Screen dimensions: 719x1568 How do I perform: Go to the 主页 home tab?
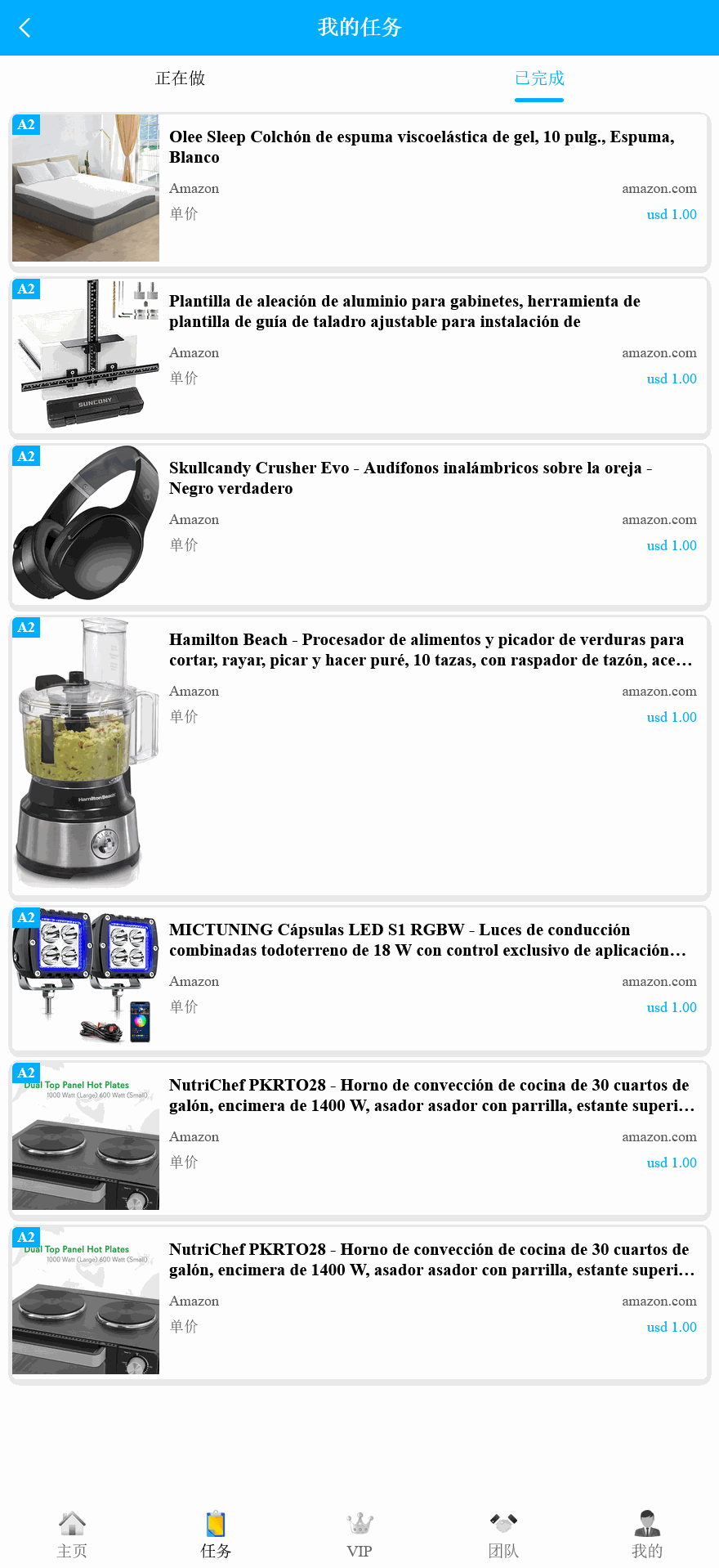[72, 1535]
